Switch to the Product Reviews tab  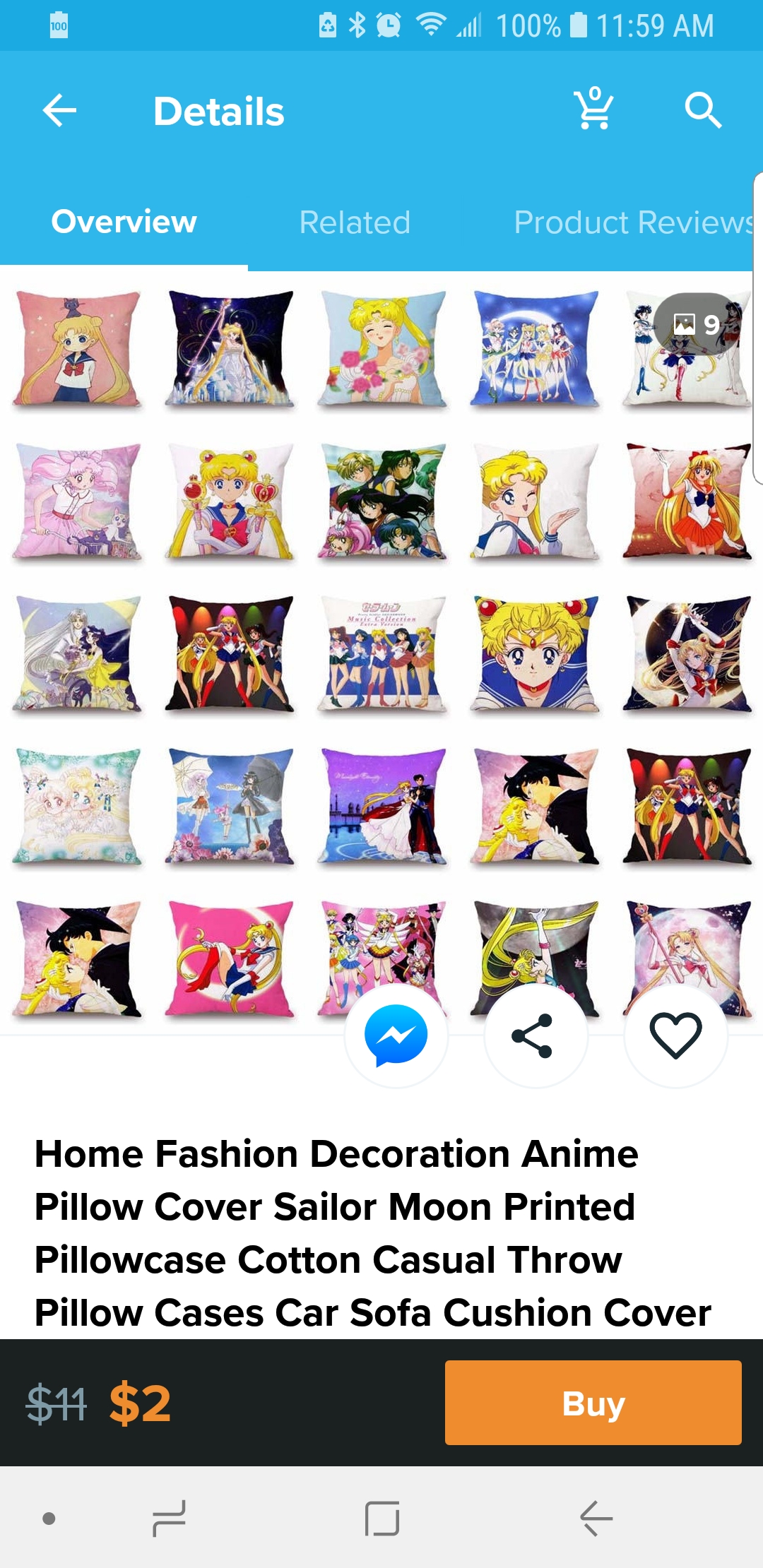(634, 222)
